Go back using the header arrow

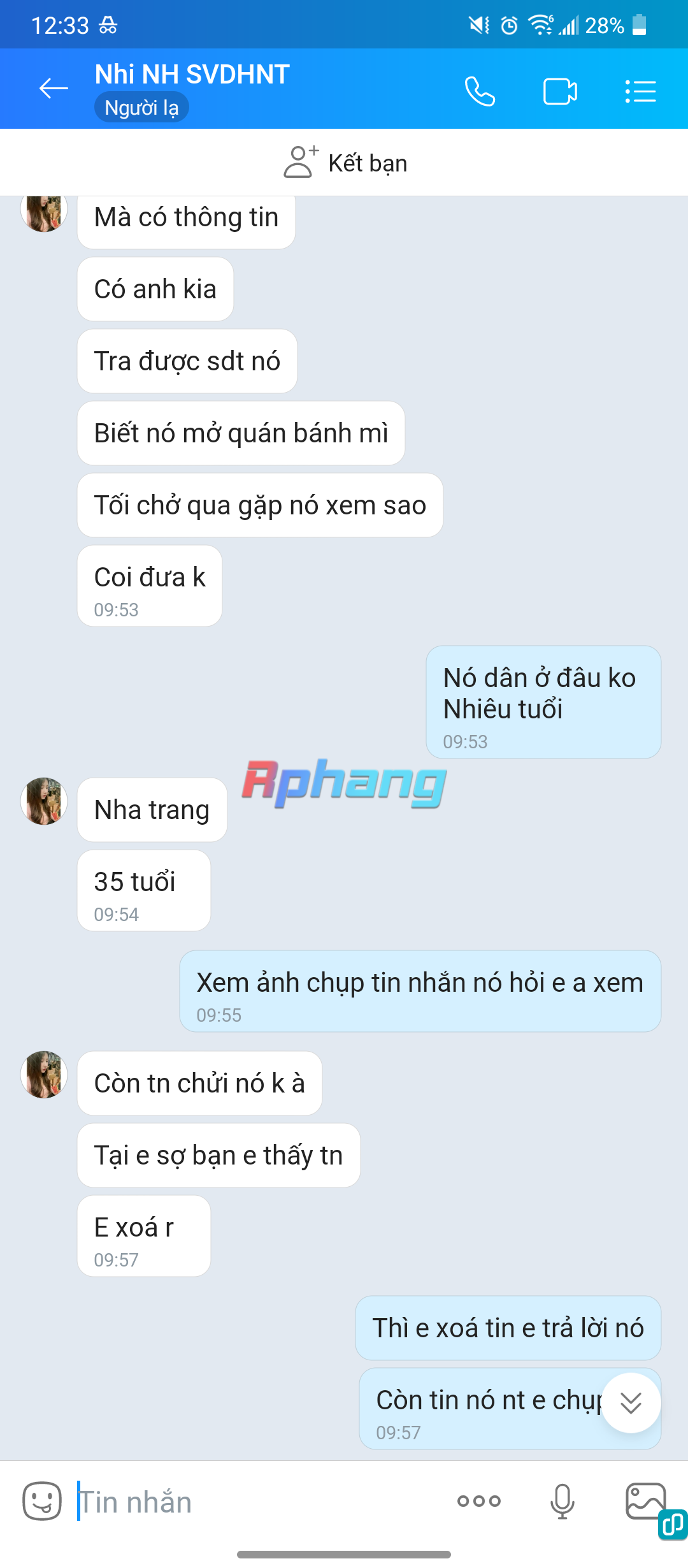pos(54,89)
